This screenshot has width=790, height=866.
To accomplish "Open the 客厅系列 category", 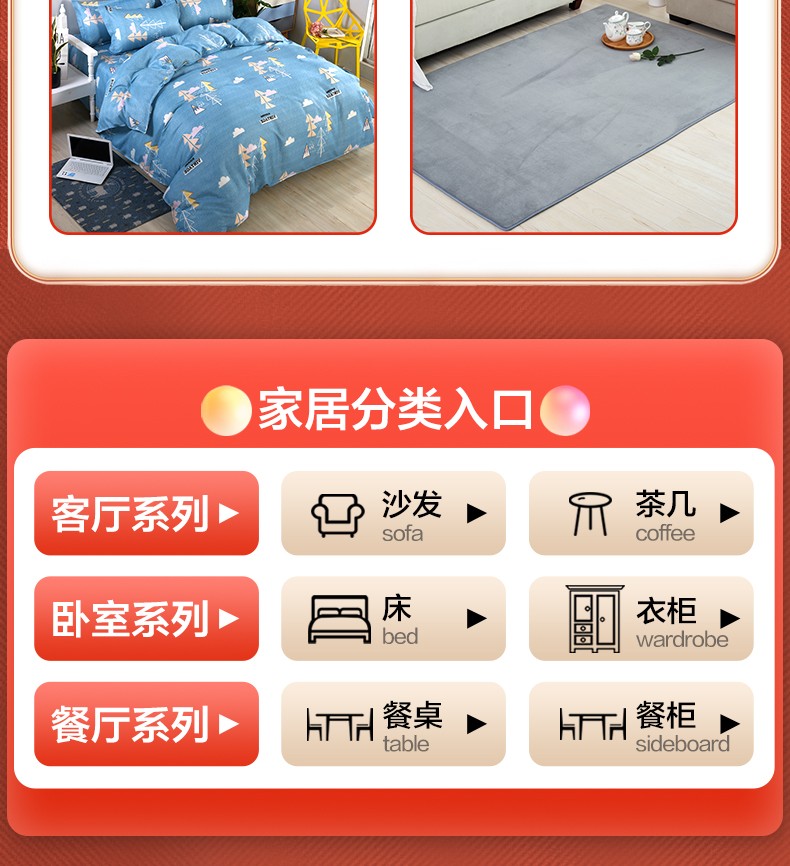I will click(146, 513).
